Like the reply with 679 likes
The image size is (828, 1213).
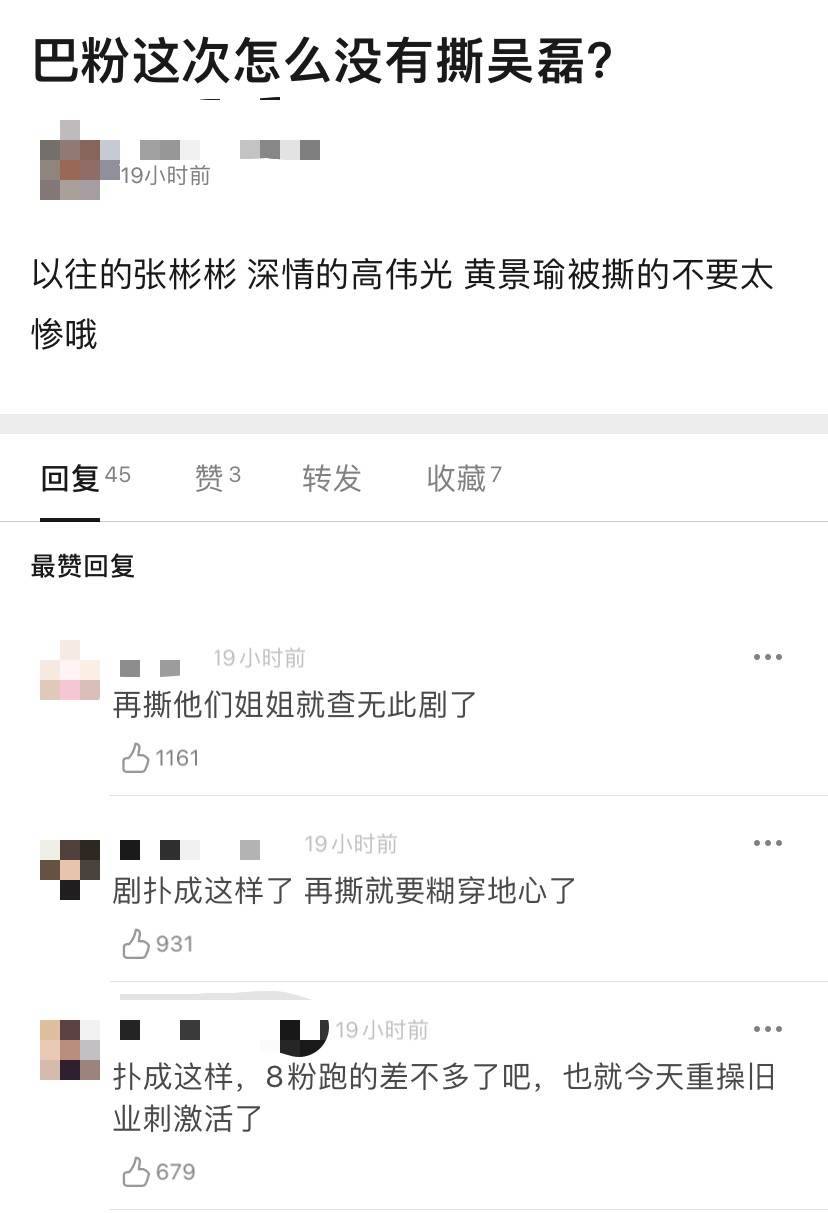coord(136,1172)
